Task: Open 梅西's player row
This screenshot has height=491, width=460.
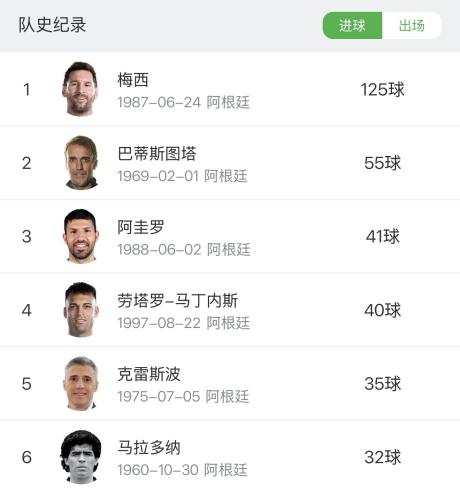Action: 230,89
